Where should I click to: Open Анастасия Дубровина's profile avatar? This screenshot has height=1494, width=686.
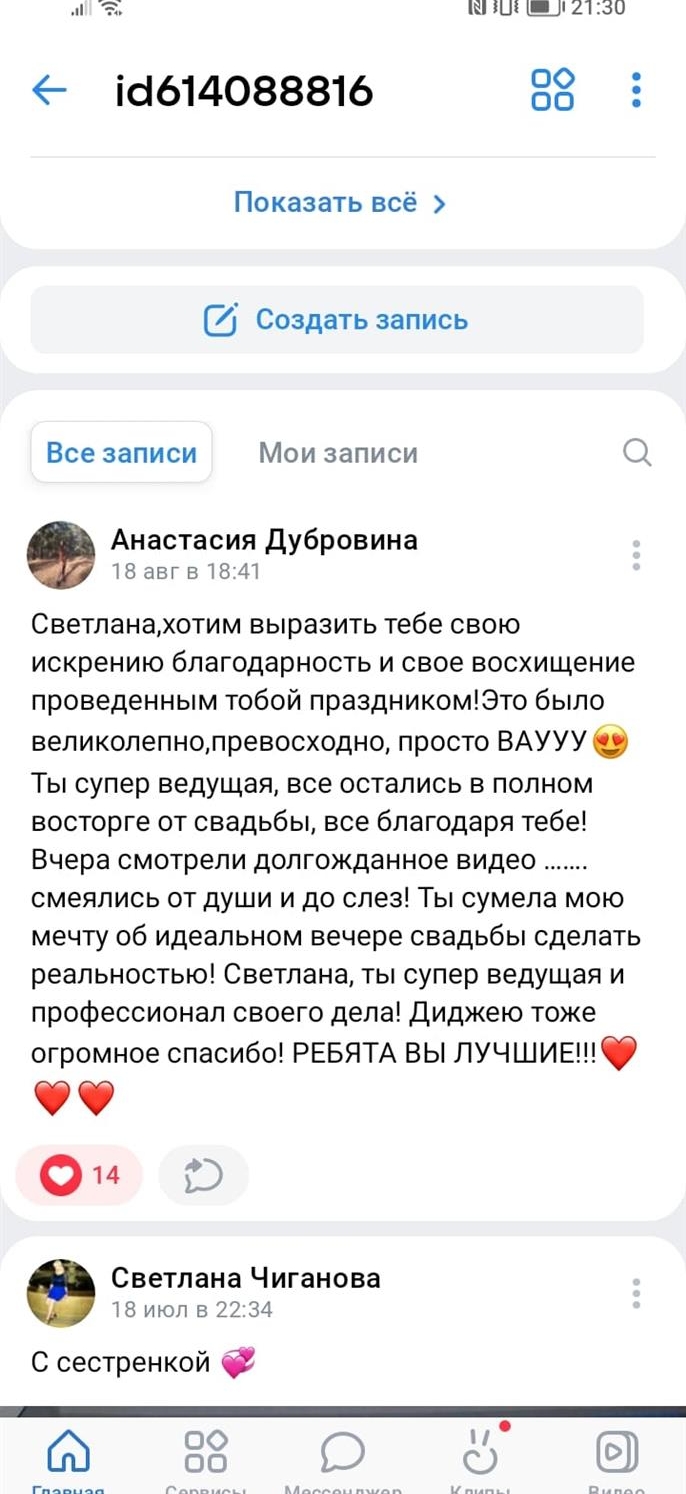[61, 554]
